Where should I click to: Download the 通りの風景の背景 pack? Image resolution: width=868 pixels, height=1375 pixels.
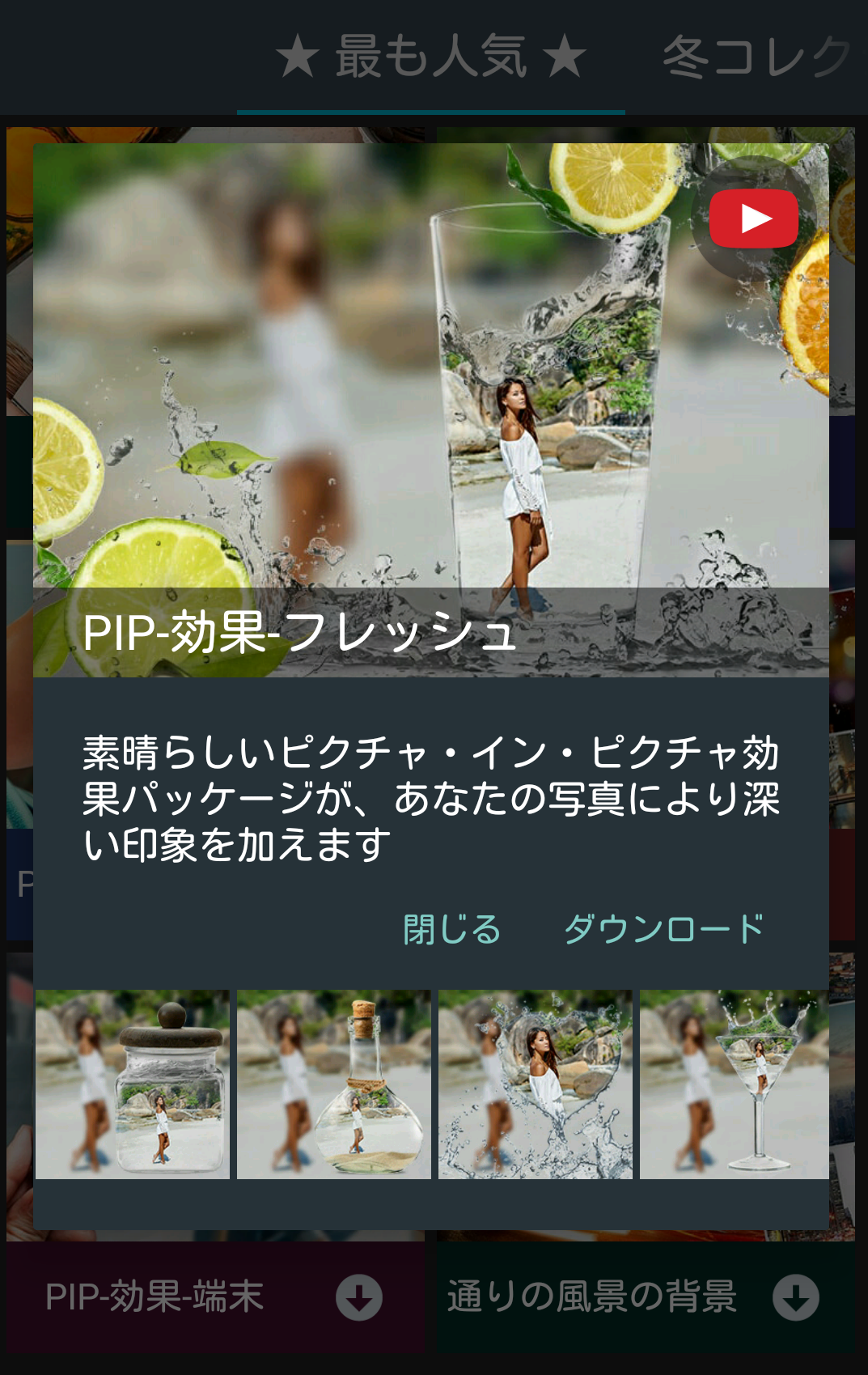pos(795,1297)
